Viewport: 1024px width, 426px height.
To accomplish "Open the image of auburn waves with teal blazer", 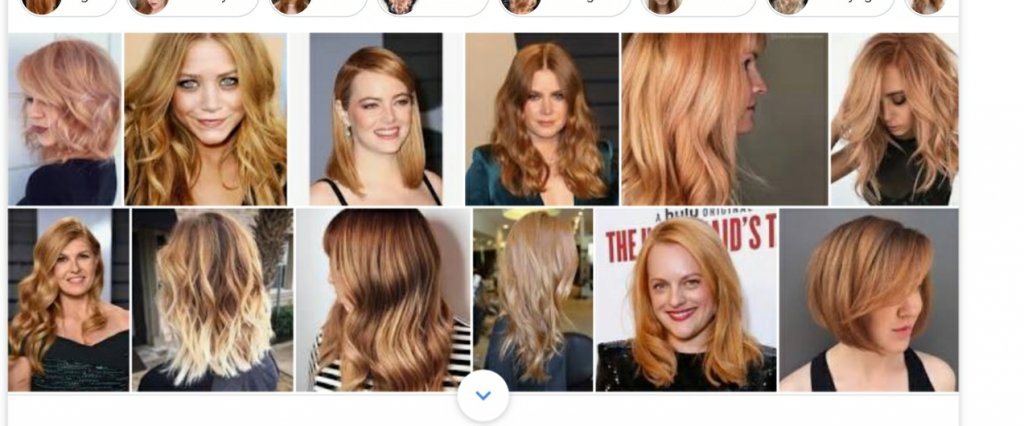I will pyautogui.click(x=541, y=119).
